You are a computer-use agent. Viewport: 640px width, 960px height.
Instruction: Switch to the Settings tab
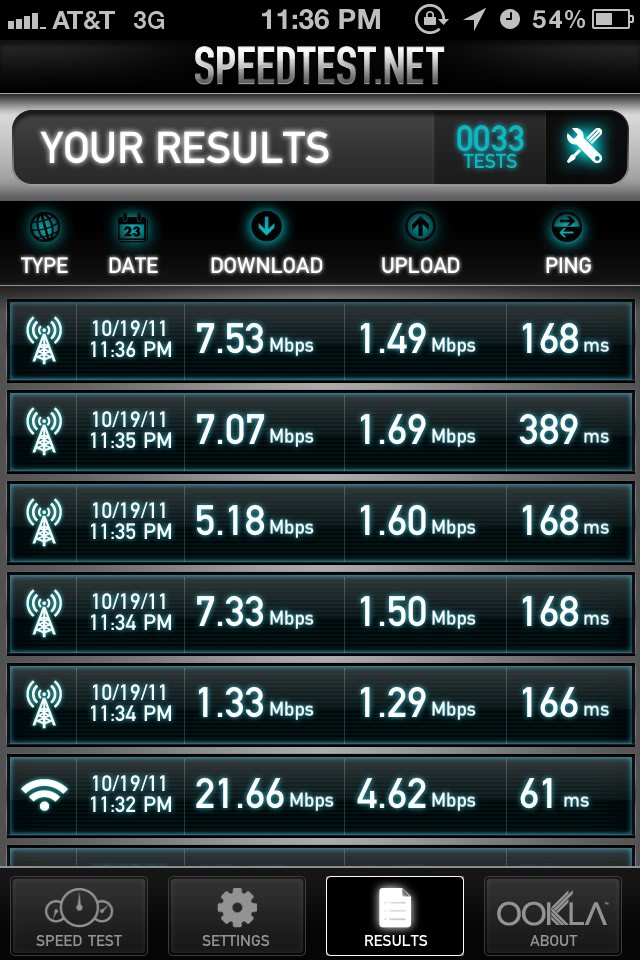point(236,915)
